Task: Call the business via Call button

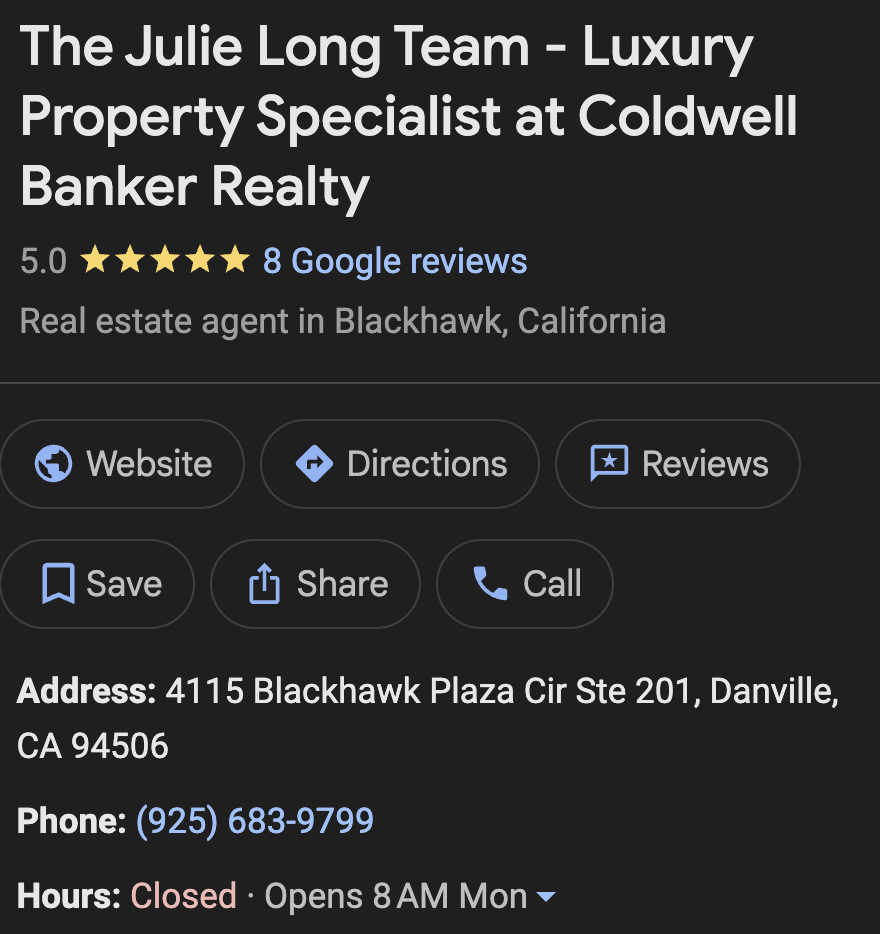Action: 525,584
